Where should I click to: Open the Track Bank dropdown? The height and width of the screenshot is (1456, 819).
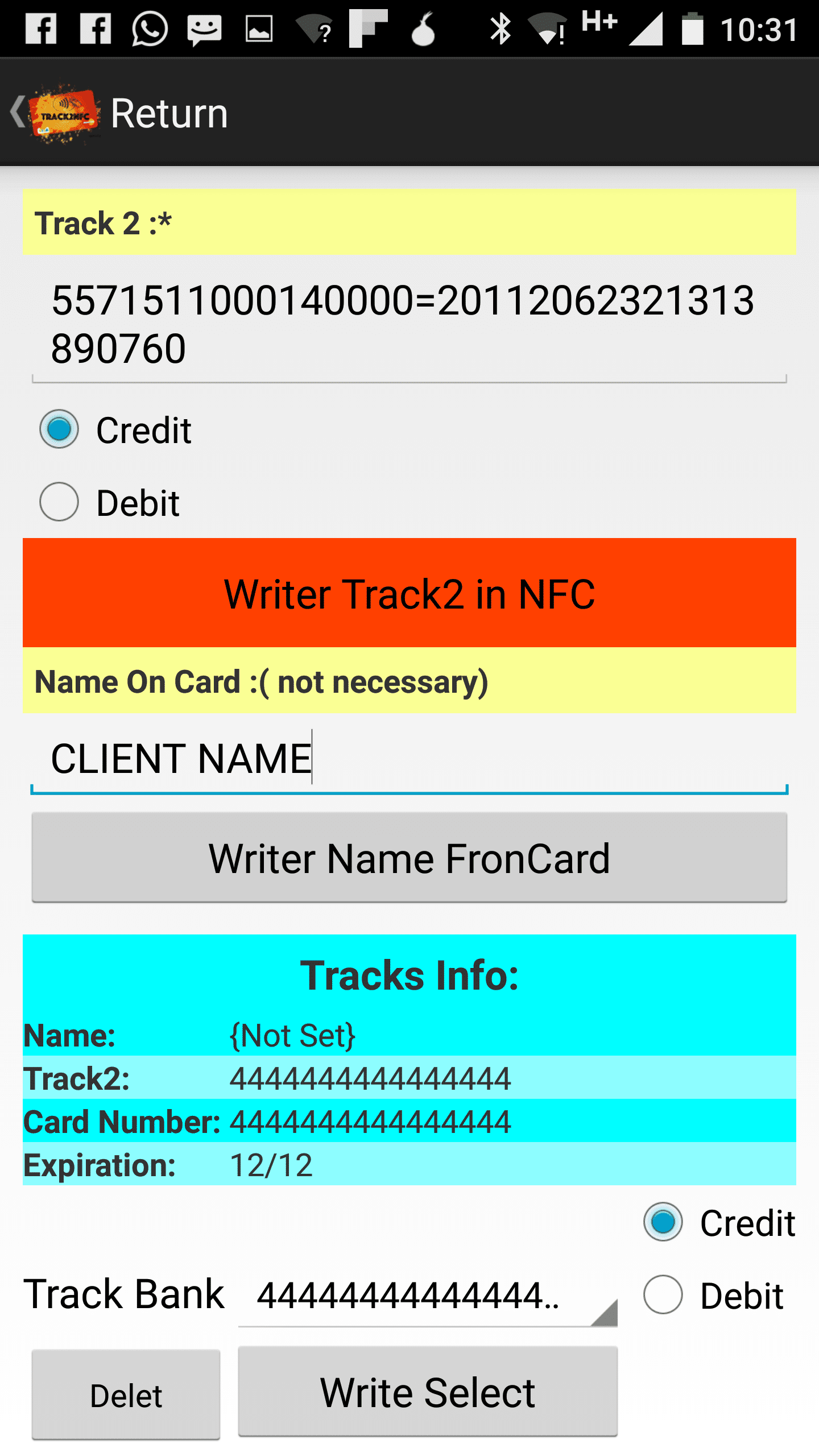pyautogui.click(x=428, y=1297)
